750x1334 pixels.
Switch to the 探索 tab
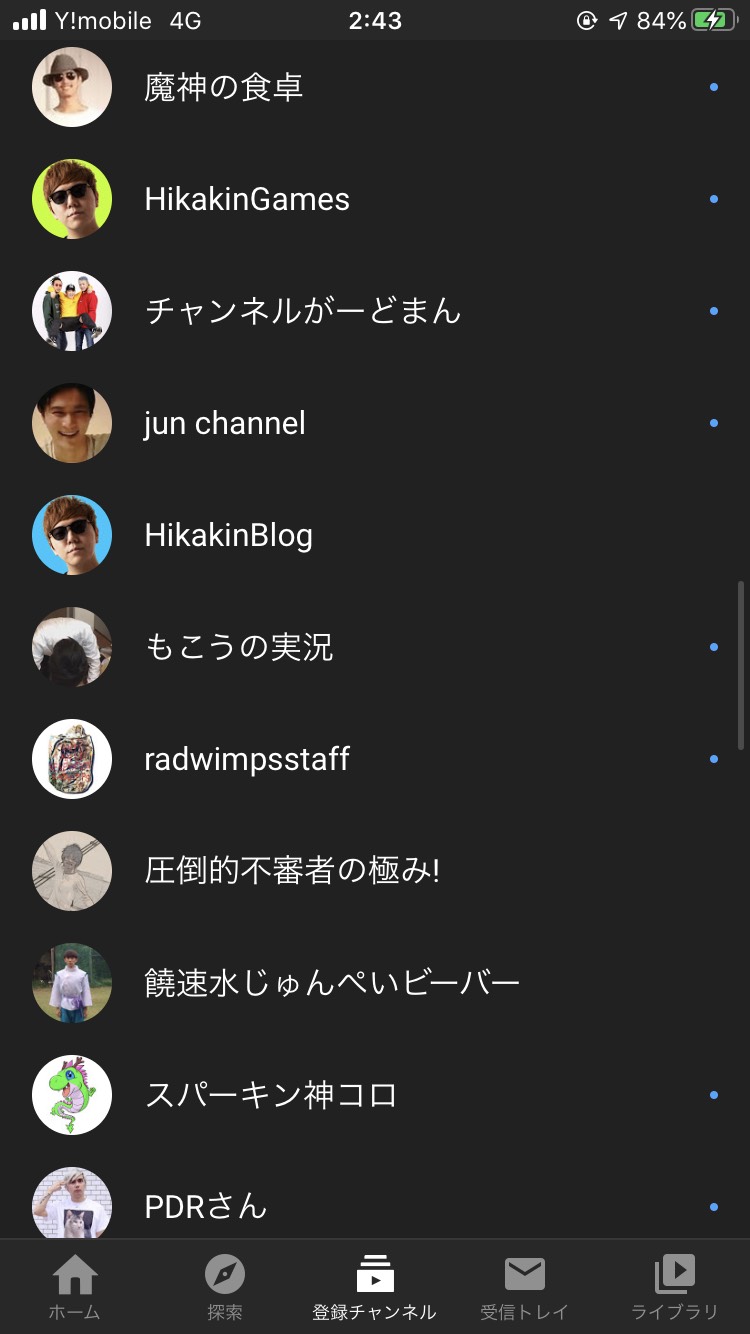click(225, 1287)
